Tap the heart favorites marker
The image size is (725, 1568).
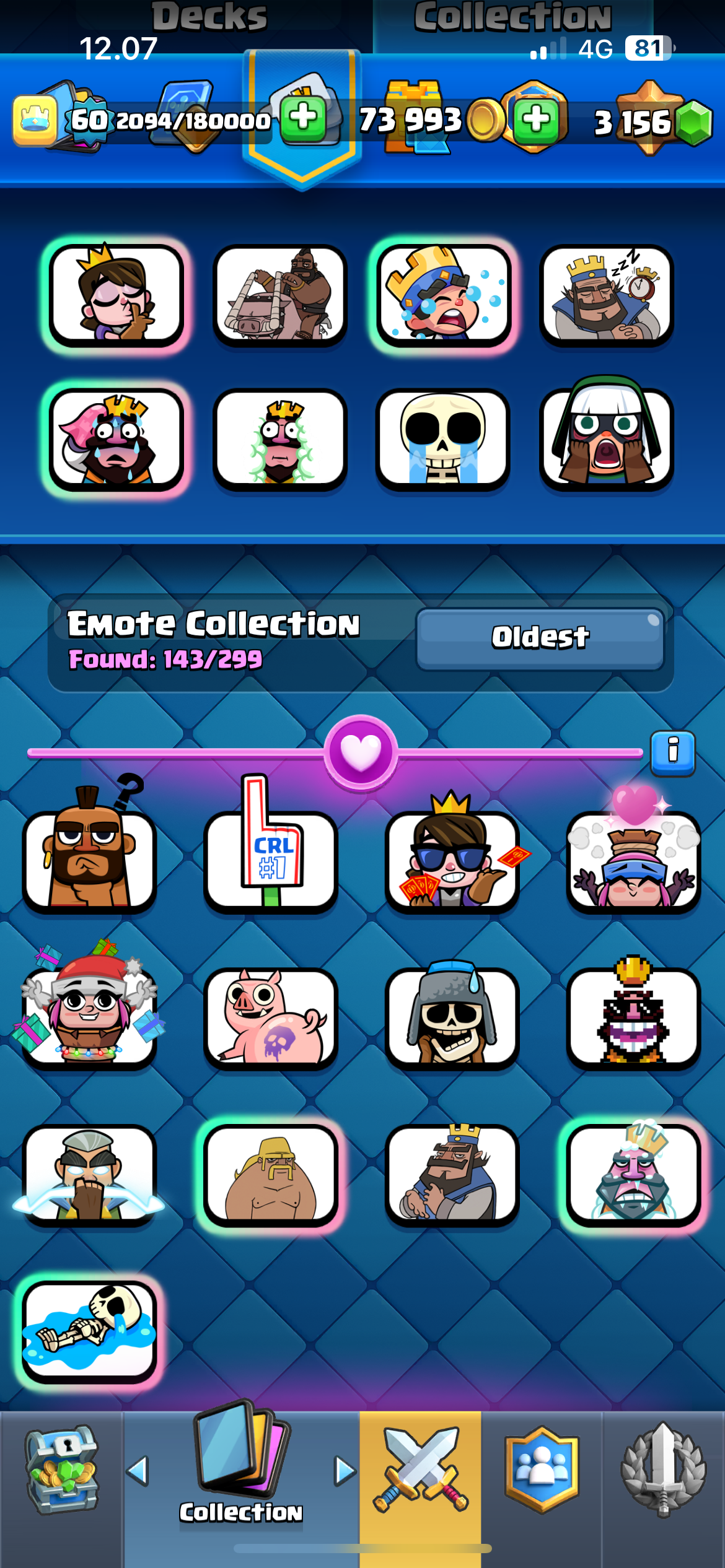point(361,752)
